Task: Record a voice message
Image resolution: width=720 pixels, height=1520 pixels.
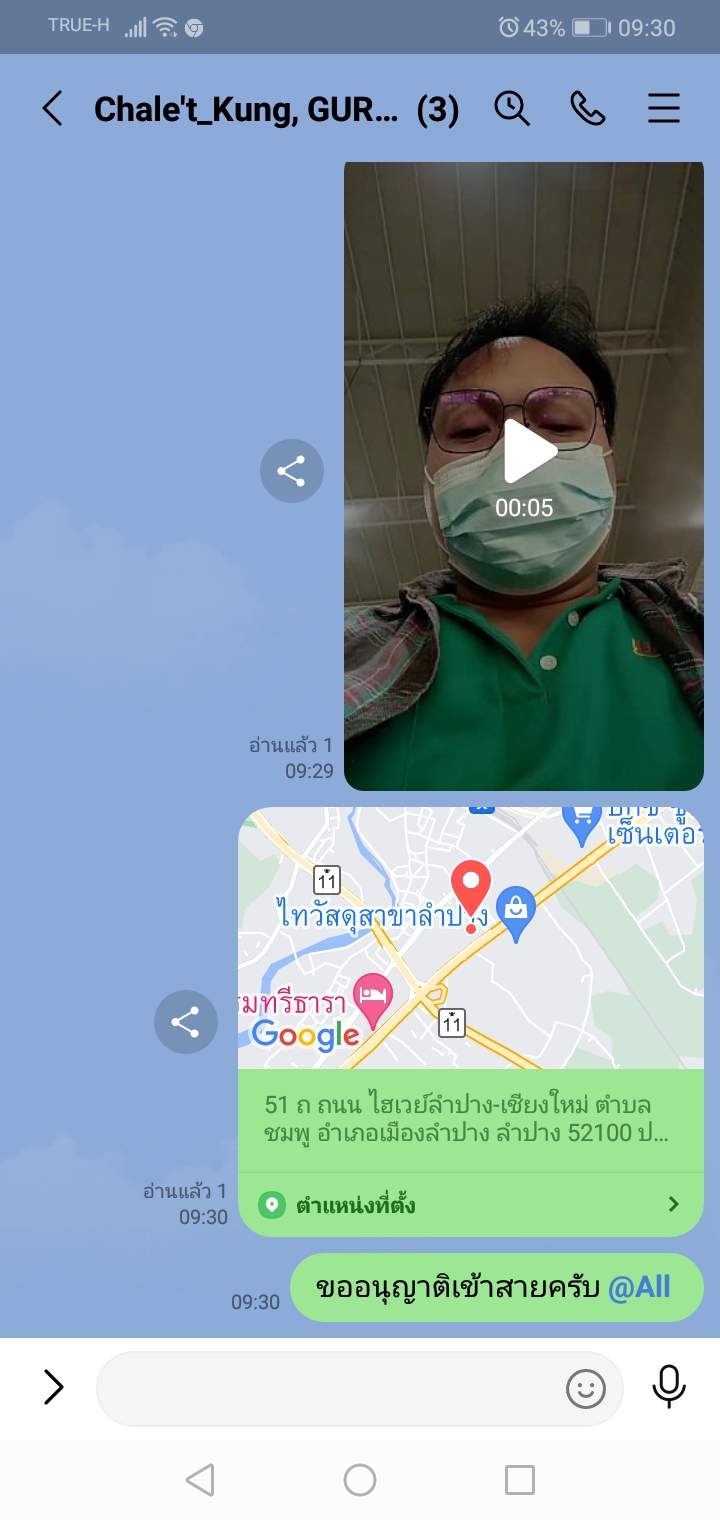Action: [x=668, y=1386]
